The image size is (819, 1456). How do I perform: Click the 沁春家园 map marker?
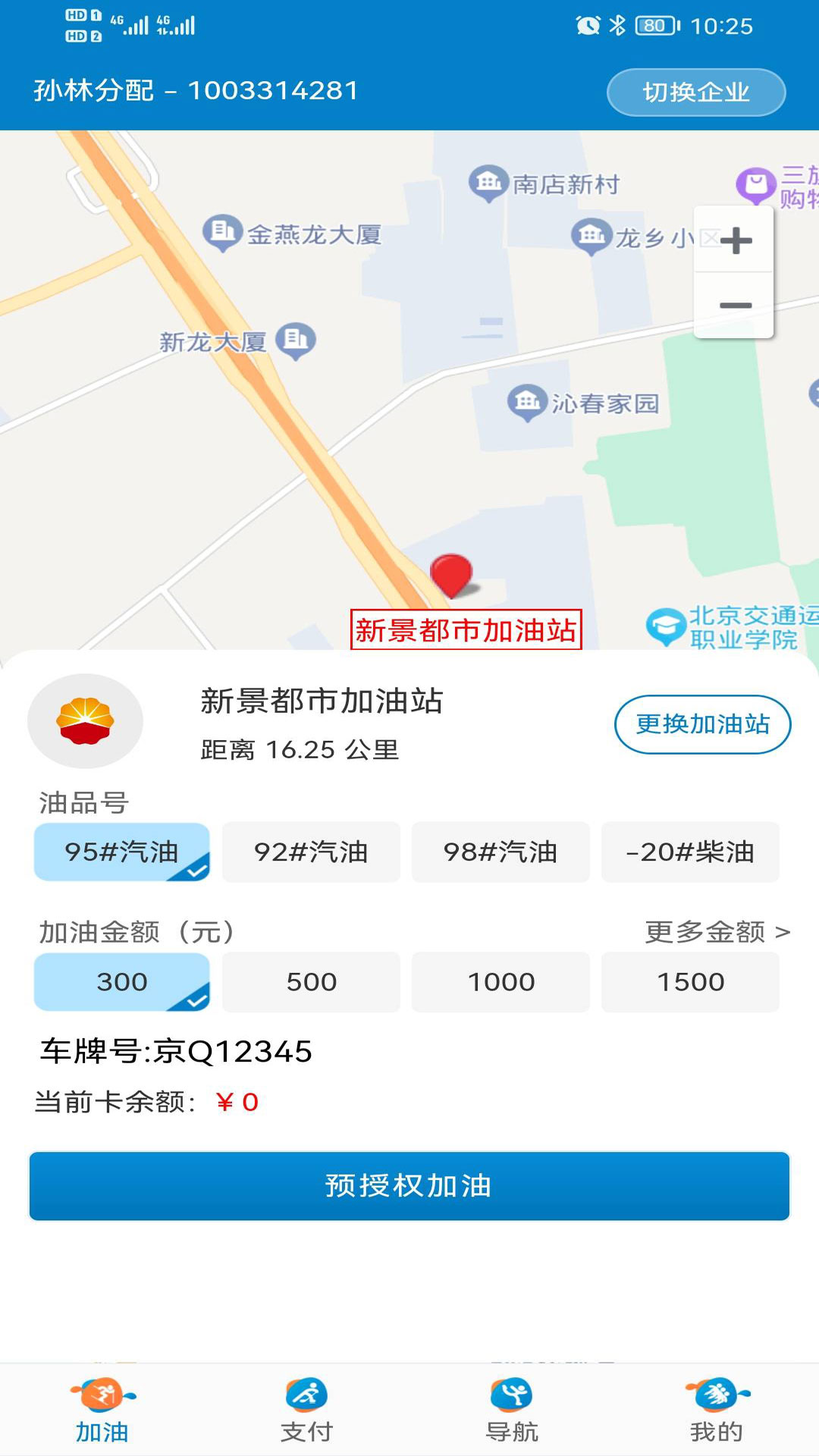click(526, 403)
